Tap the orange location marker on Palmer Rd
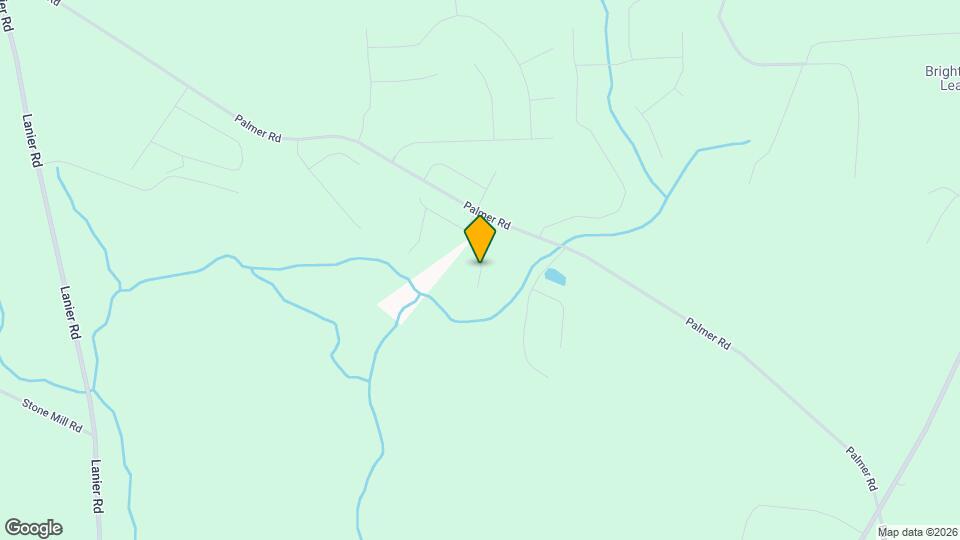The width and height of the screenshot is (960, 540). point(480,239)
